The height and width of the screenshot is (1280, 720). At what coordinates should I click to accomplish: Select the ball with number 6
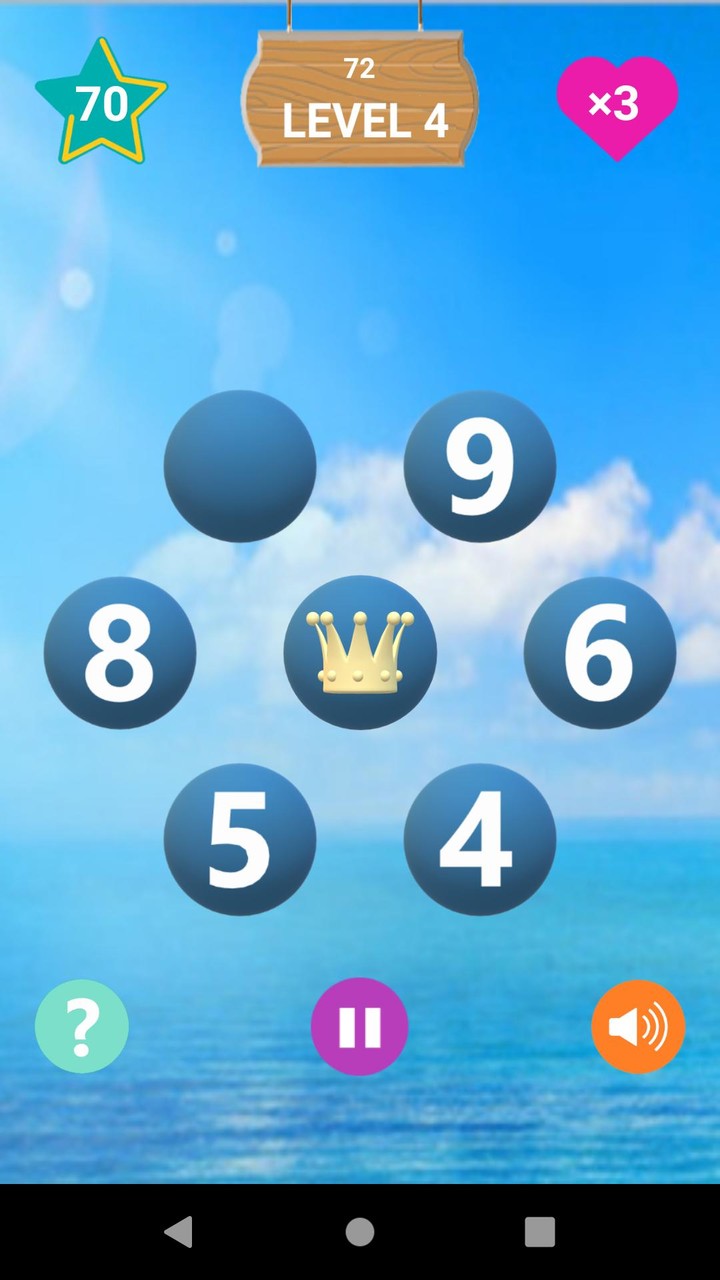coord(599,651)
